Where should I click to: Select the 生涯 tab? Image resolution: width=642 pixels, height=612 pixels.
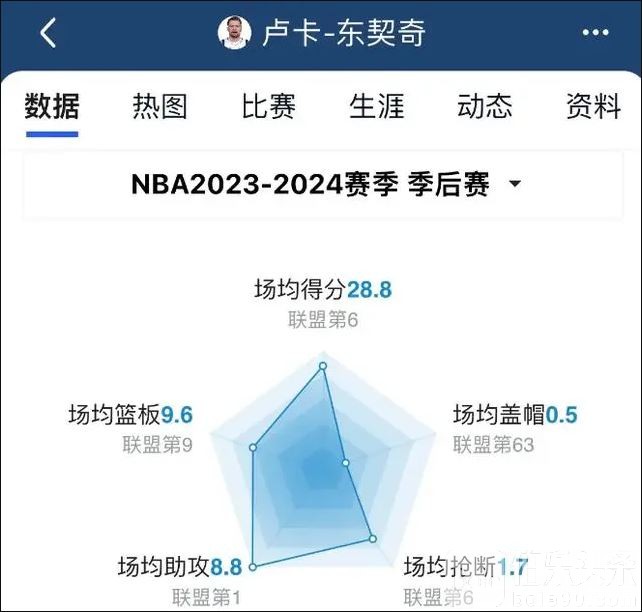point(376,107)
